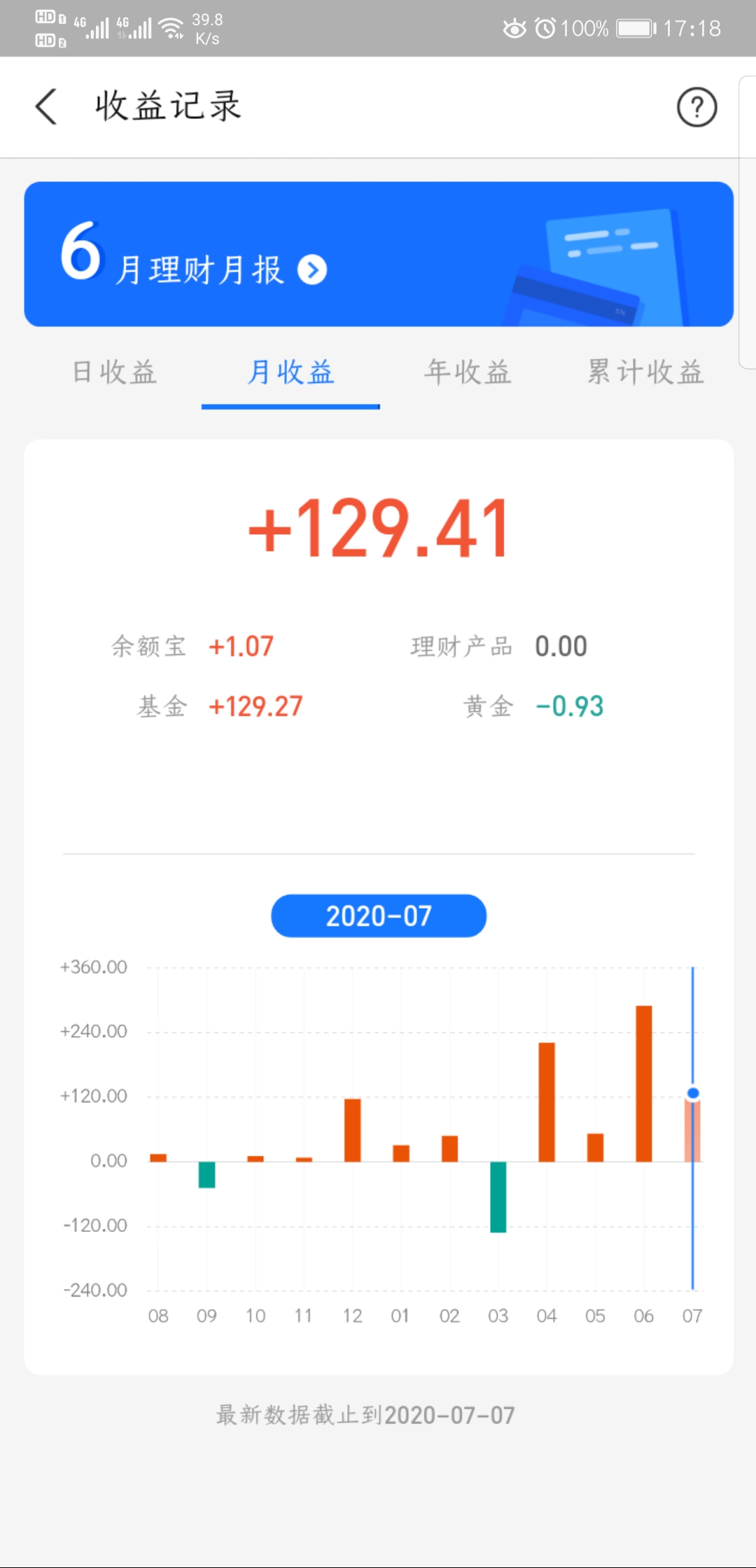
Task: View the 累计收益 tab
Action: 645,372
